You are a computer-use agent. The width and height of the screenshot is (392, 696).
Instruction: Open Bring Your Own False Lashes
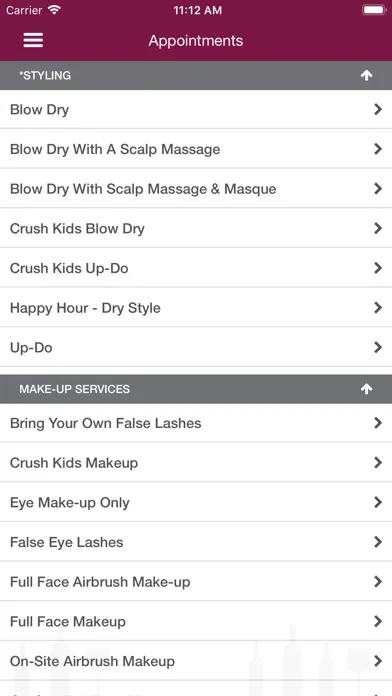(x=196, y=423)
